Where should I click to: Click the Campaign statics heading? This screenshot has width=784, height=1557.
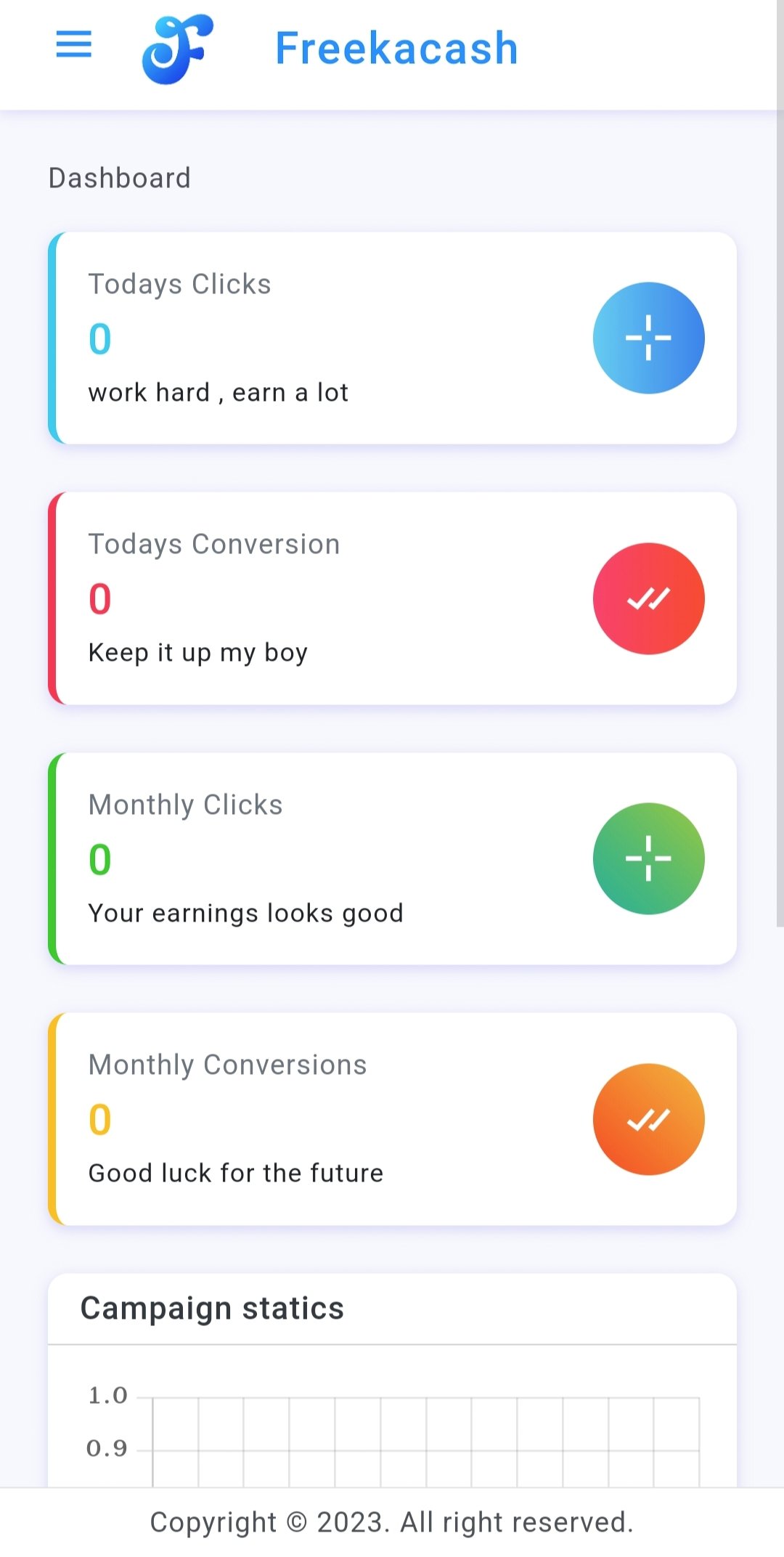(213, 1306)
